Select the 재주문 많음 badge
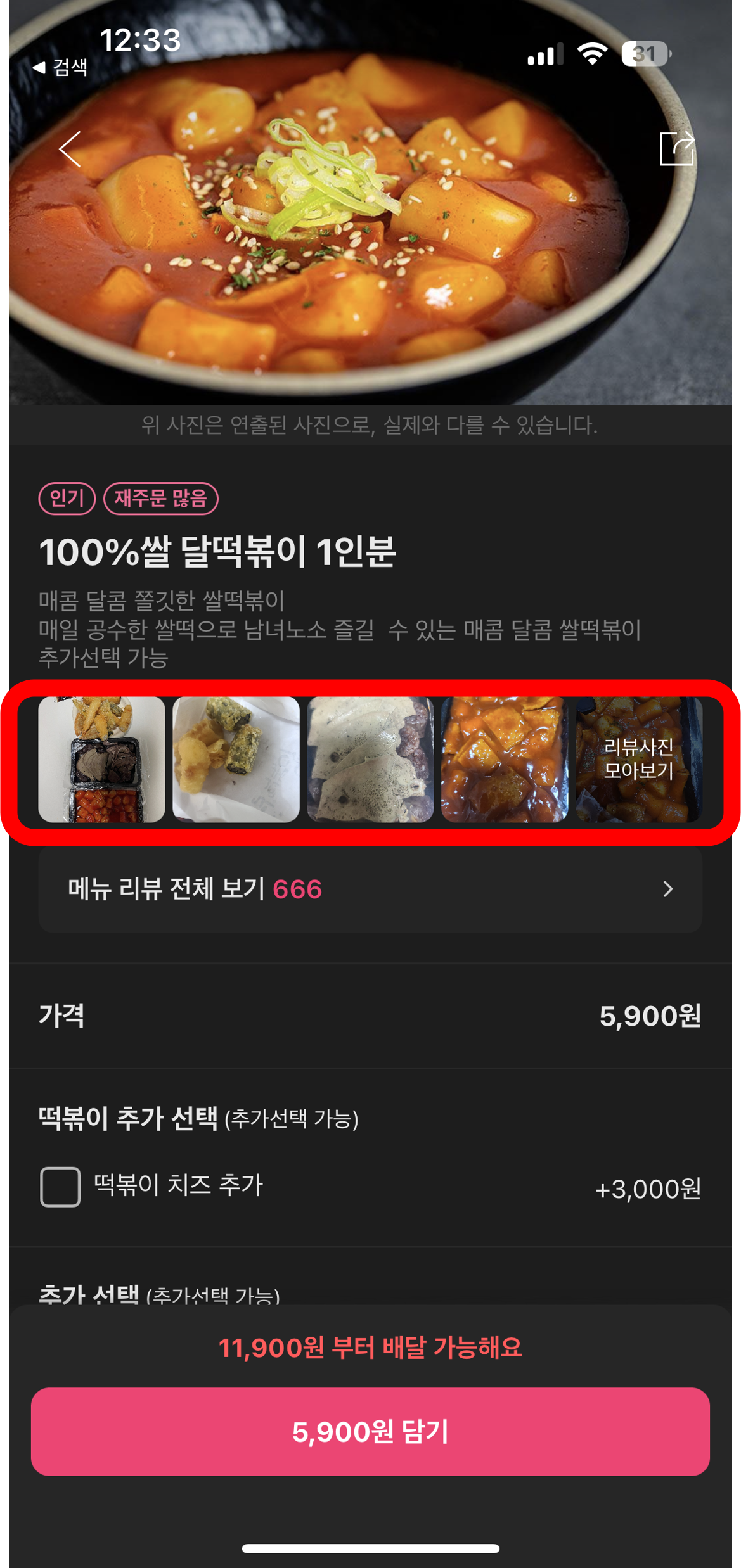Viewport: 741px width, 1568px height. point(161,499)
